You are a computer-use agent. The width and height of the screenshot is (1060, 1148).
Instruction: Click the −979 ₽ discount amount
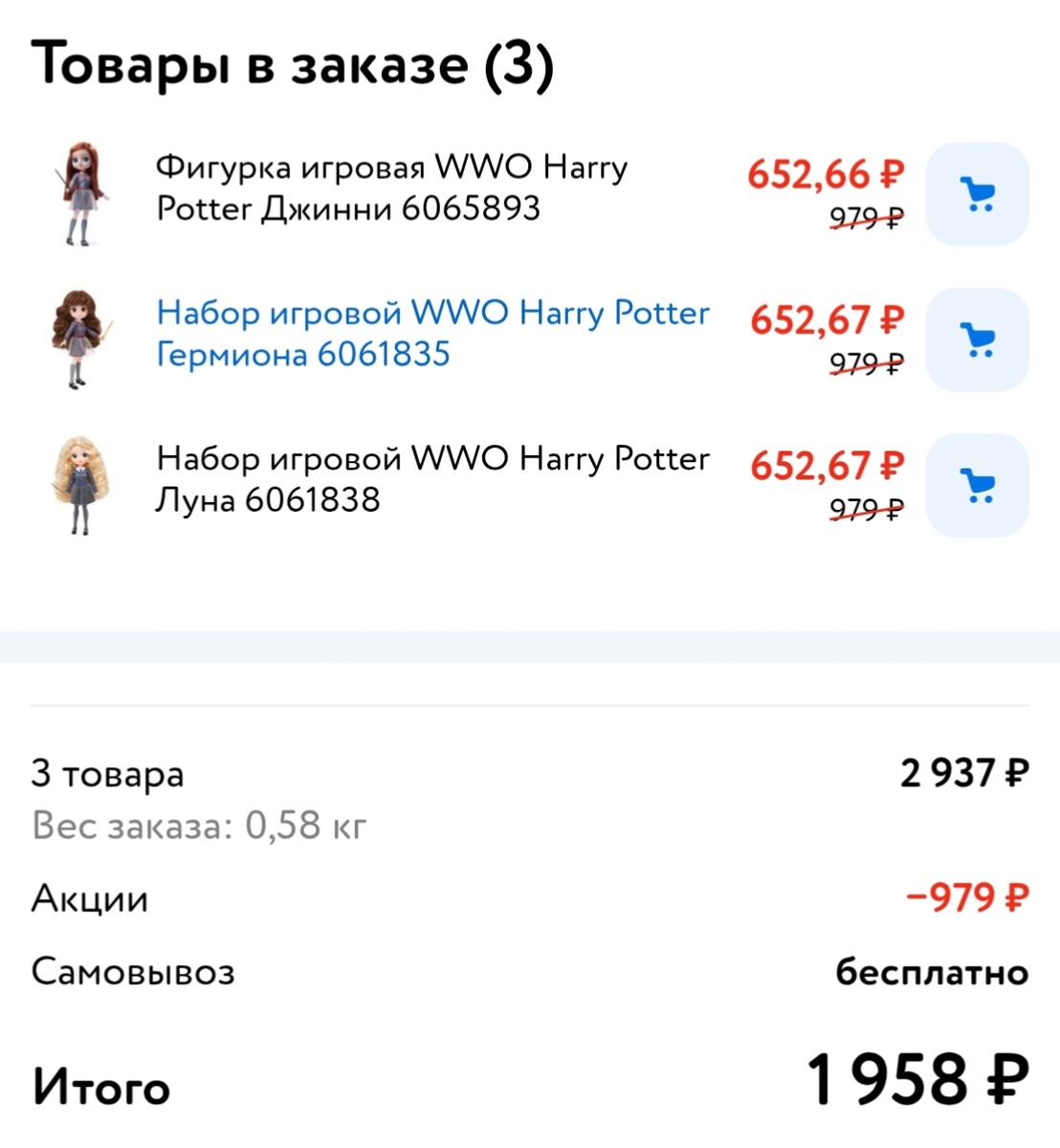[966, 897]
